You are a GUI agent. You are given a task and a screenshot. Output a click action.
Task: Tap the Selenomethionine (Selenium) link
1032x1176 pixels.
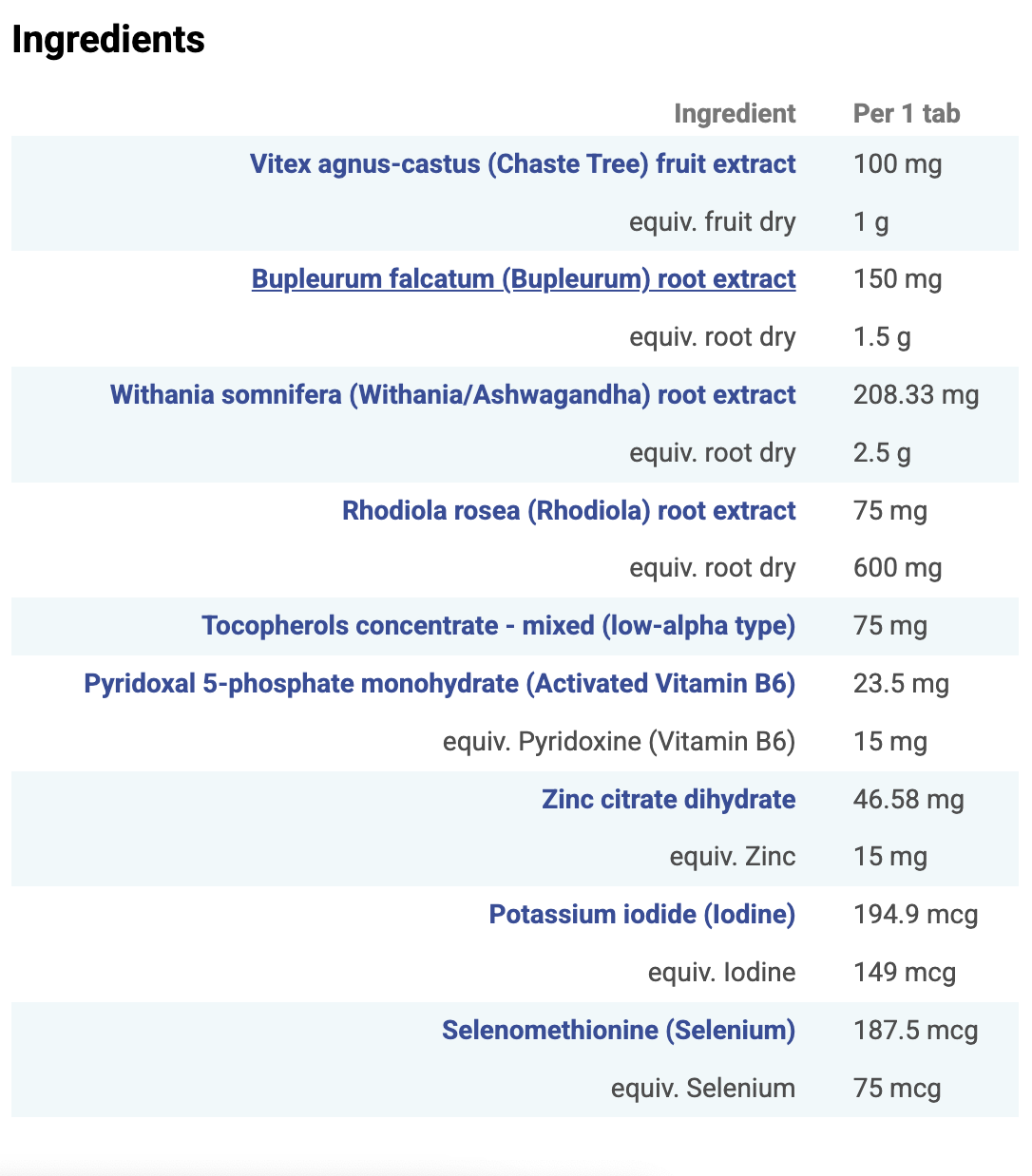tap(618, 1031)
